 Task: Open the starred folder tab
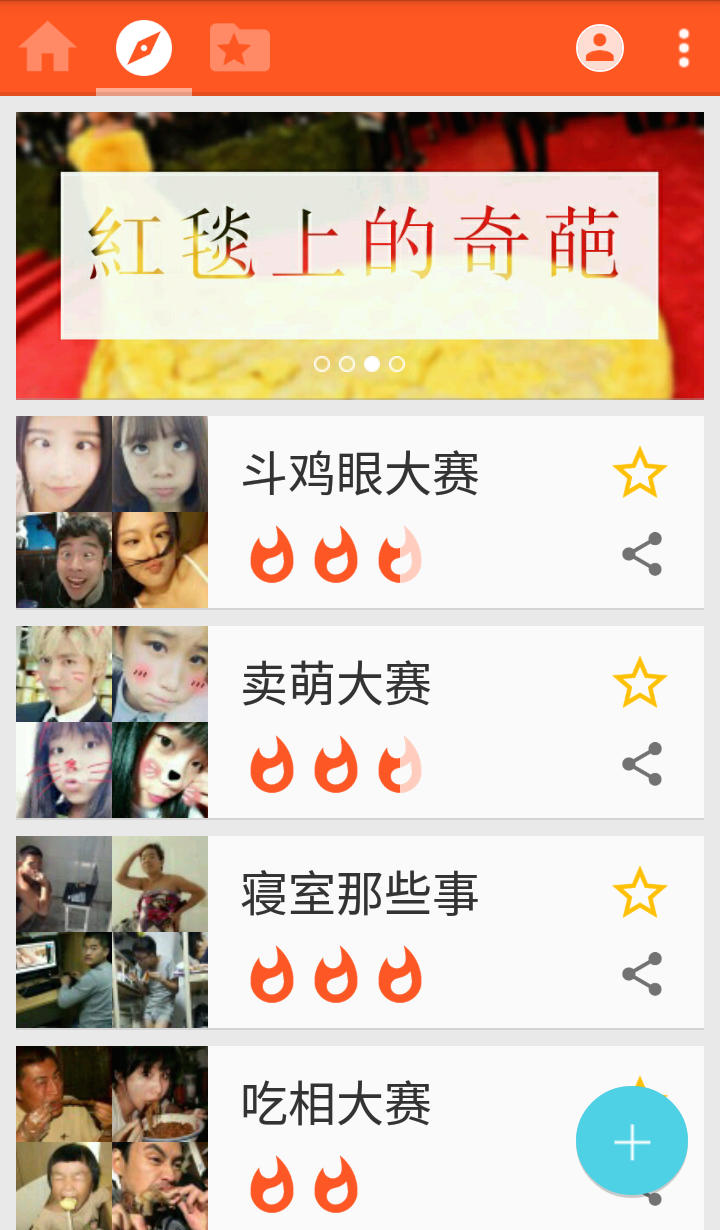(240, 47)
